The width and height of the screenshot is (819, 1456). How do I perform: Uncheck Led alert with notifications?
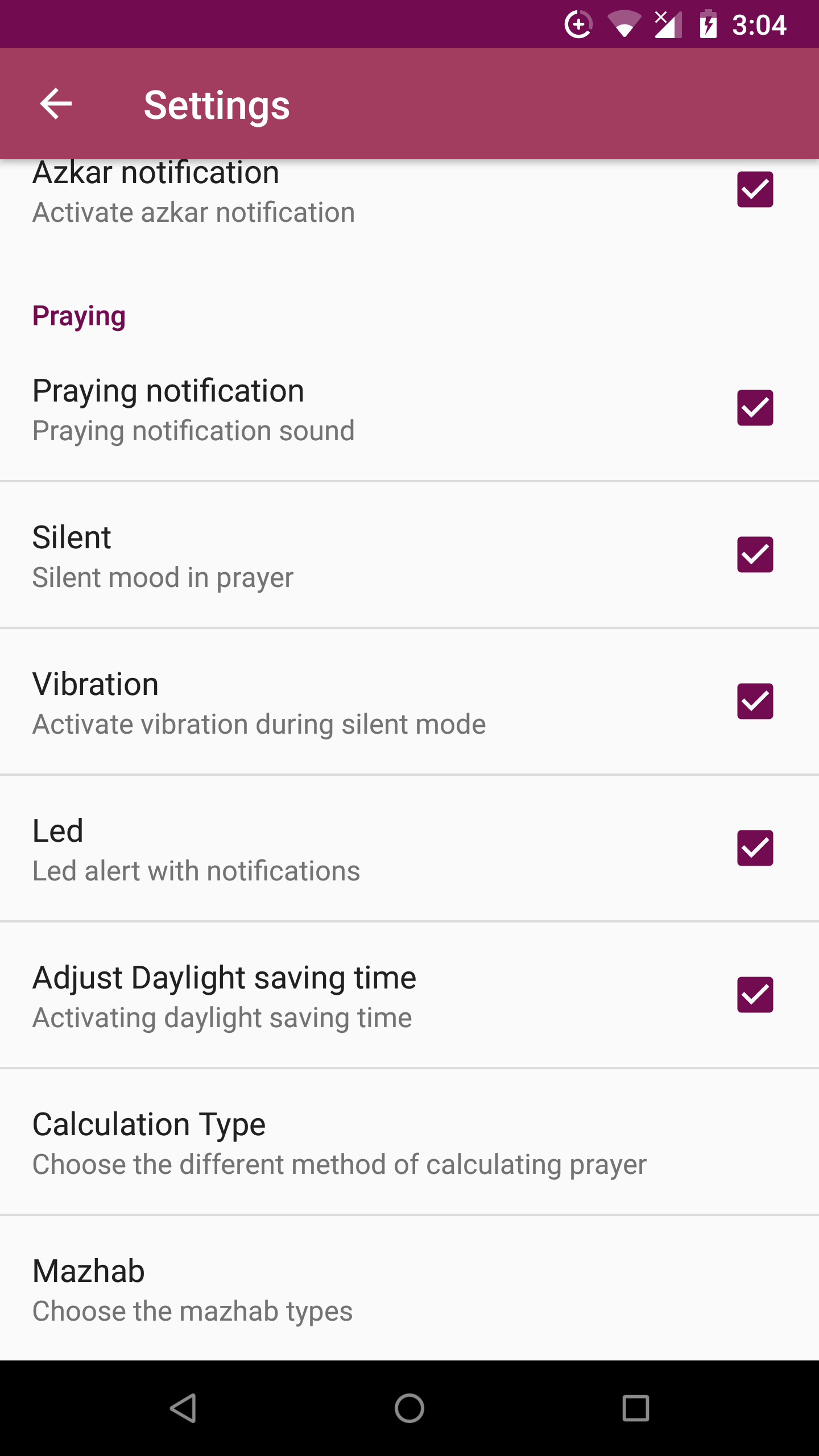click(x=755, y=848)
